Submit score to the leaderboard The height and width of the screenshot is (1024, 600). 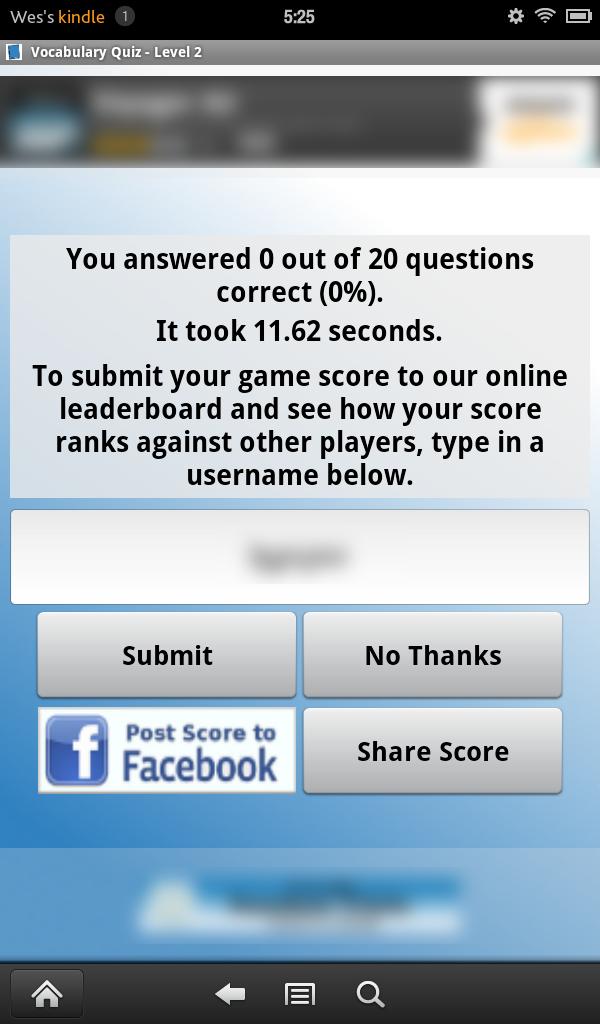pos(167,655)
